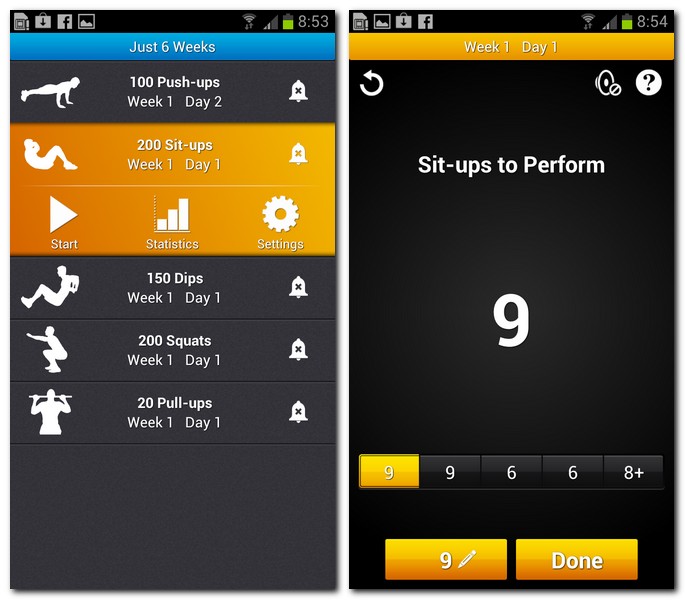Tap Done to finish the set
685x600 pixels.
(577, 560)
